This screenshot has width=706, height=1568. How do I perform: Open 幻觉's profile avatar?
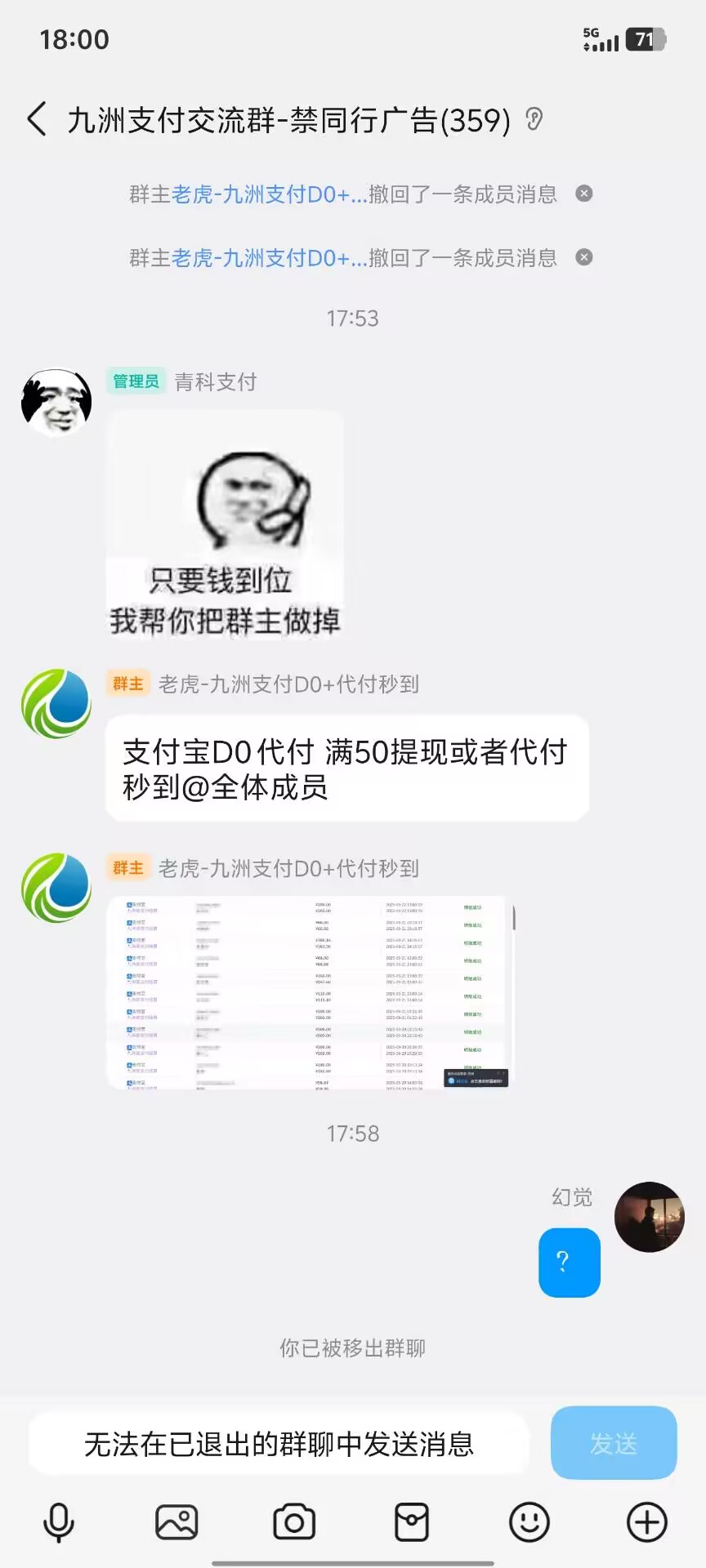[650, 1217]
